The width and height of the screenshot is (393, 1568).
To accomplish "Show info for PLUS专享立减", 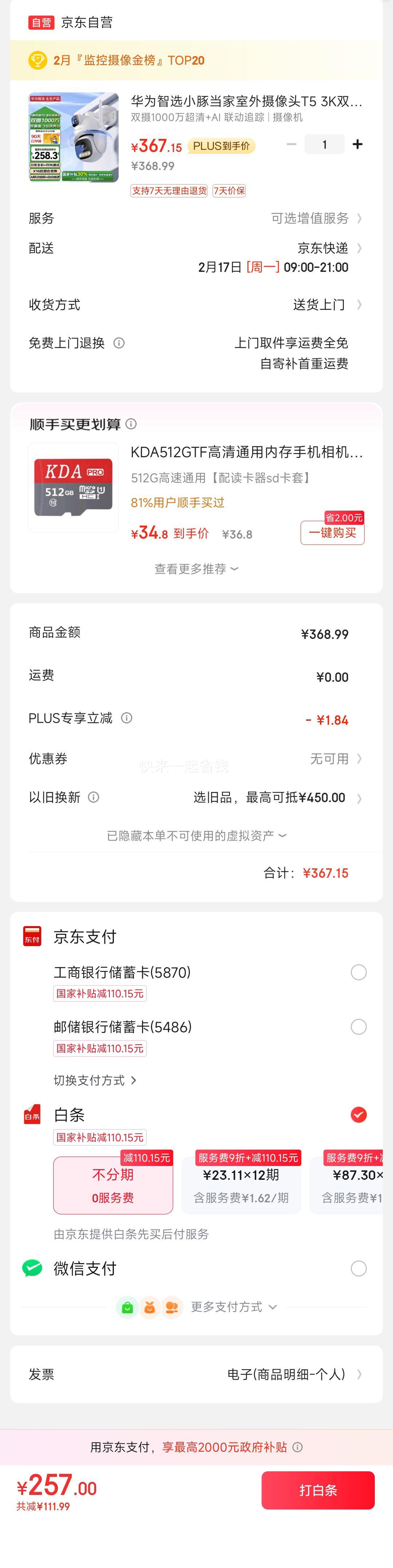I will pyautogui.click(x=127, y=718).
